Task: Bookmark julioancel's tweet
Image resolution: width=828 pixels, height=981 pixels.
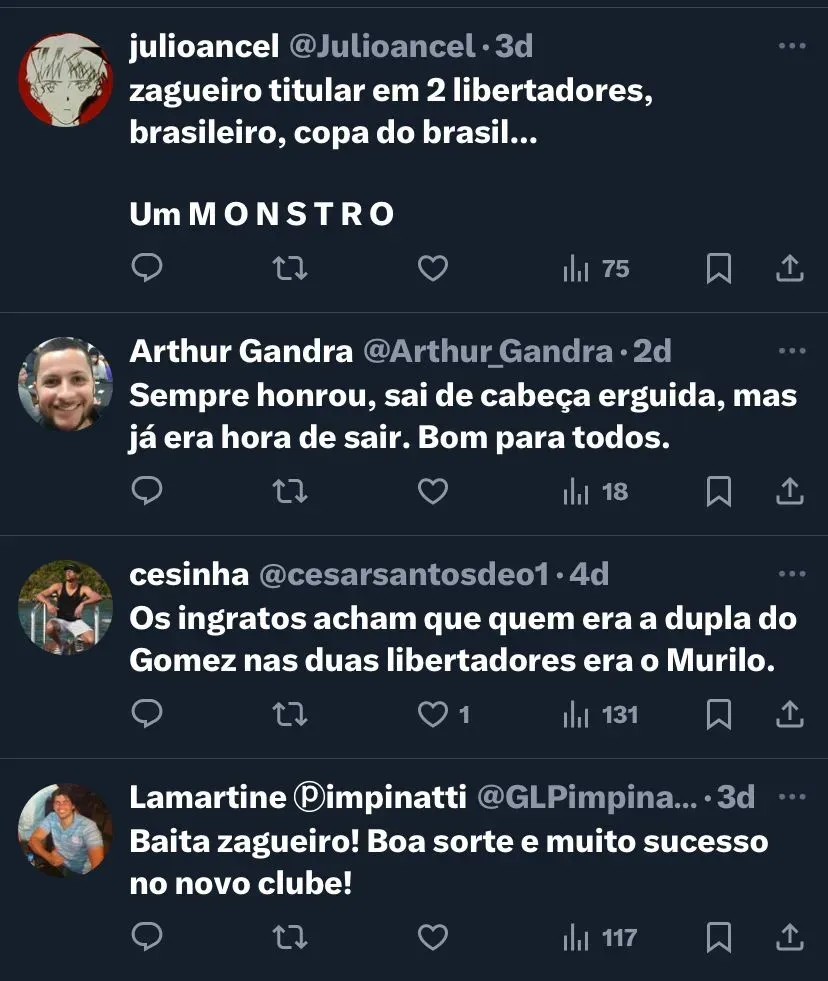Action: [x=718, y=268]
